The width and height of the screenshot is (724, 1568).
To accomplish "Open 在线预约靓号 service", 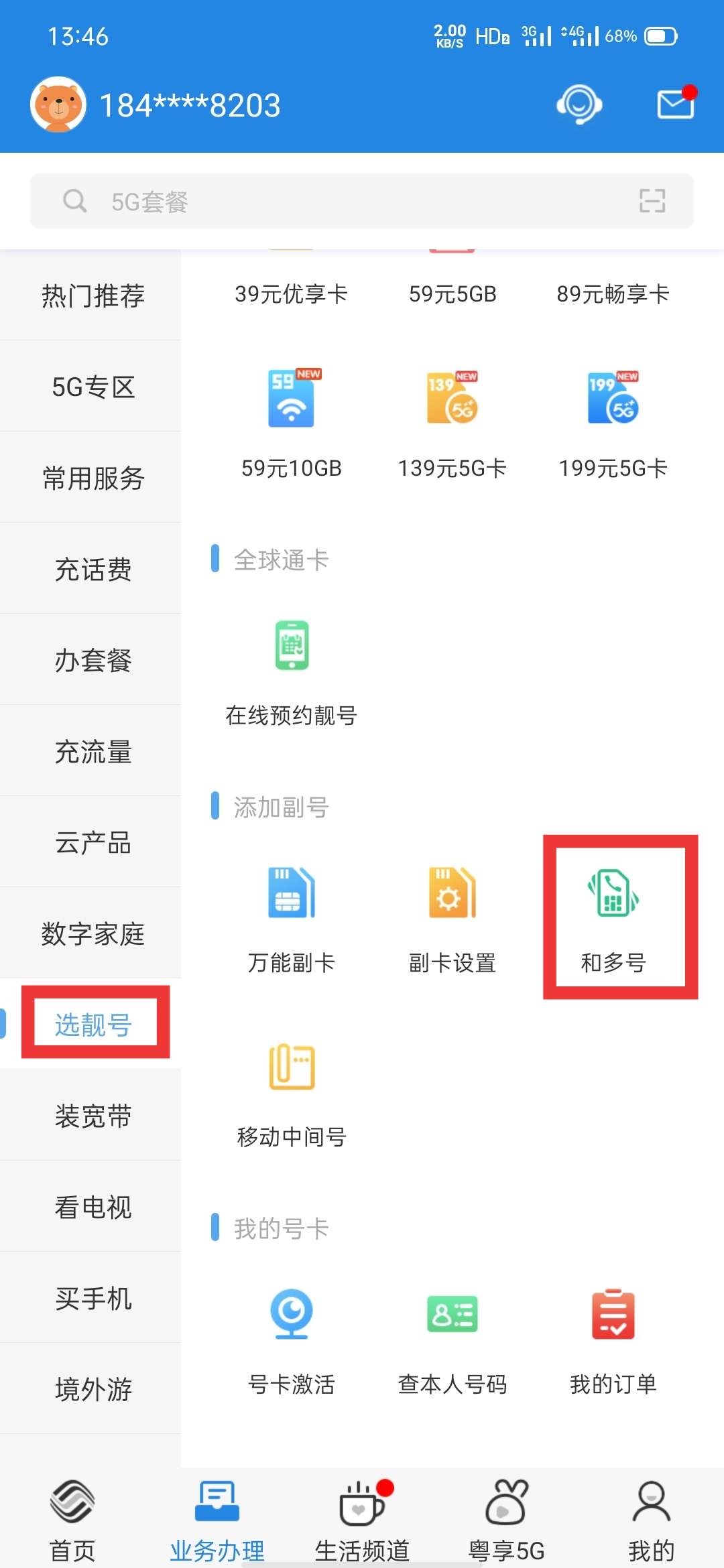I will pyautogui.click(x=291, y=670).
